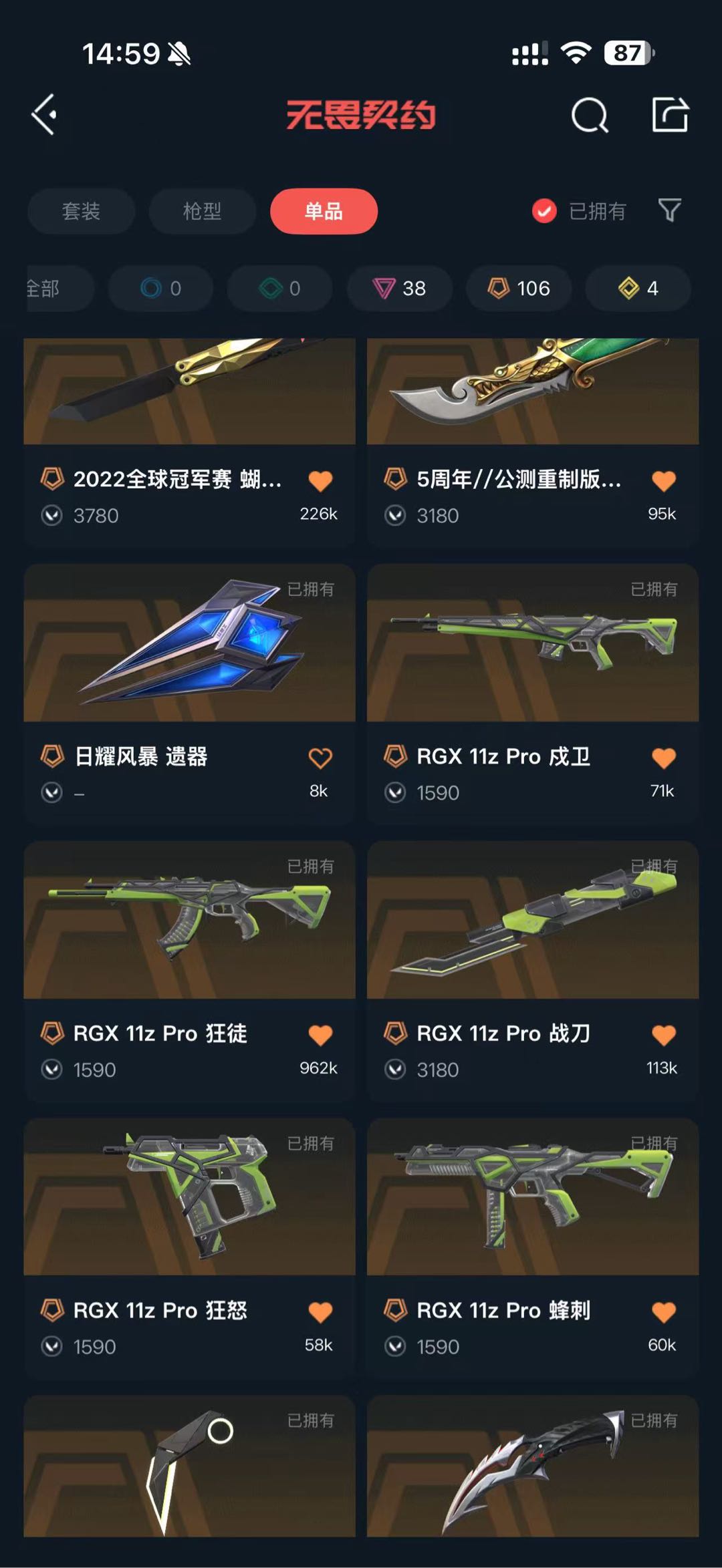This screenshot has height=1568, width=722.
Task: Toggle the 已拥有 owned-only checkbox
Action: [544, 211]
